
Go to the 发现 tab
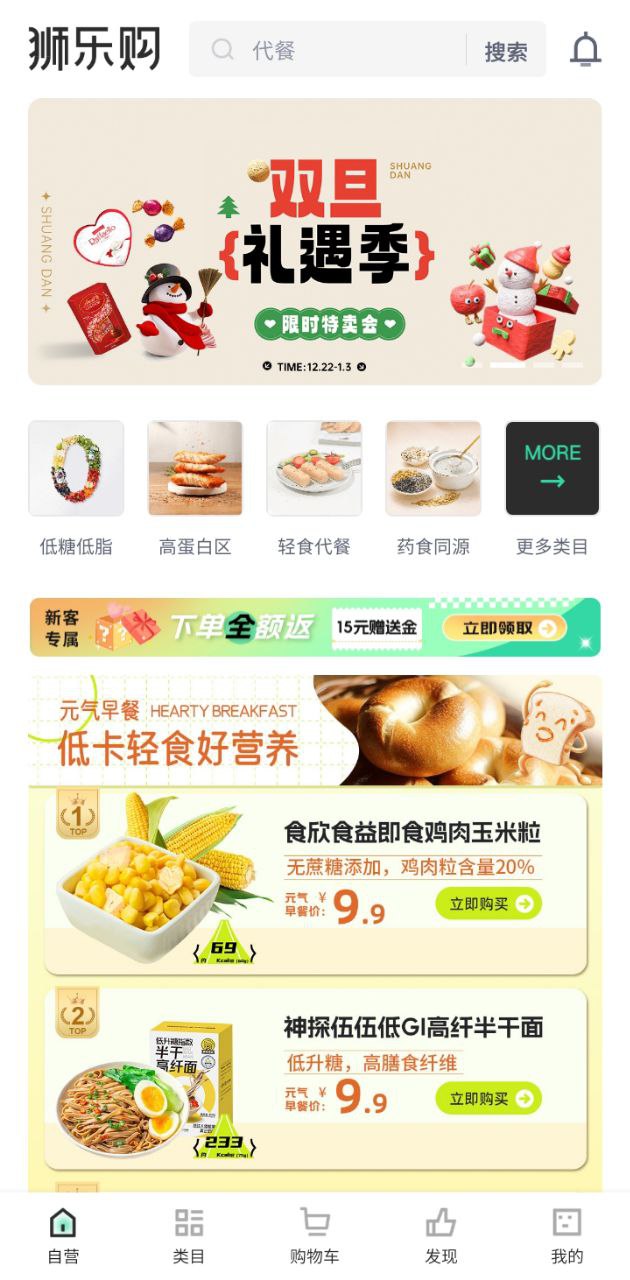[x=441, y=1235]
